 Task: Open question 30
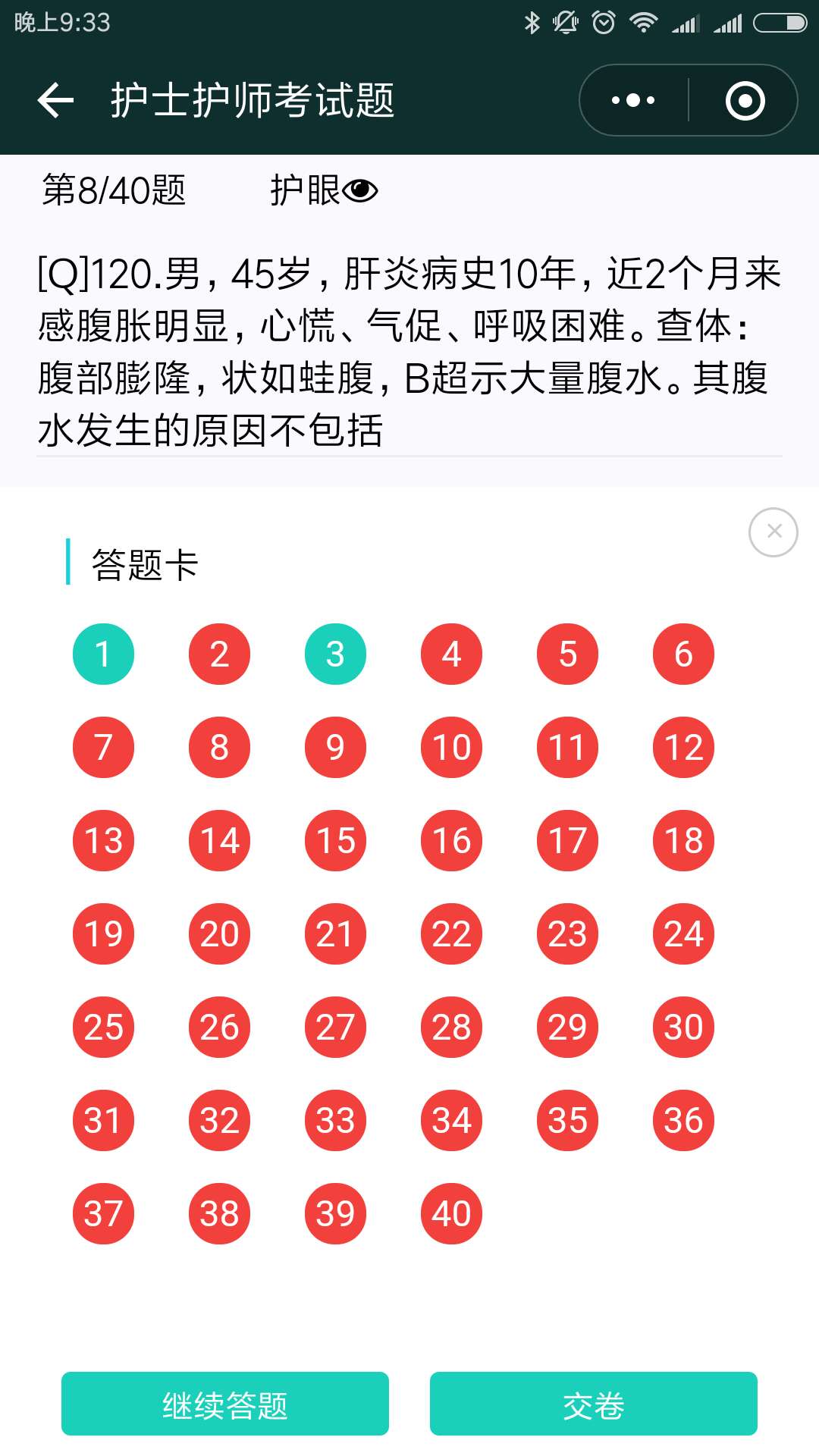684,1027
